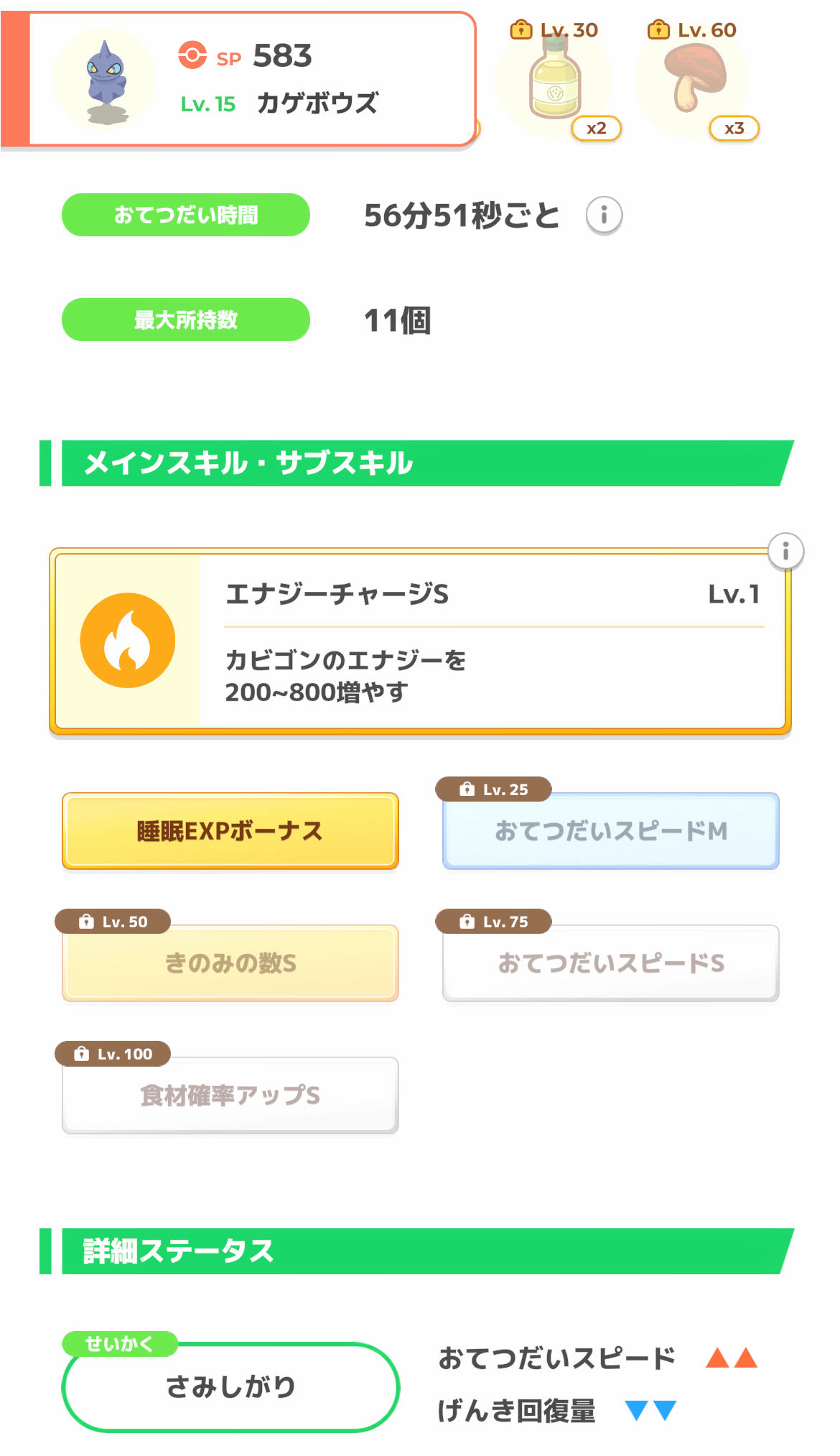
Task: View locked おてつだいスピードS sub skill
Action: 610,963
